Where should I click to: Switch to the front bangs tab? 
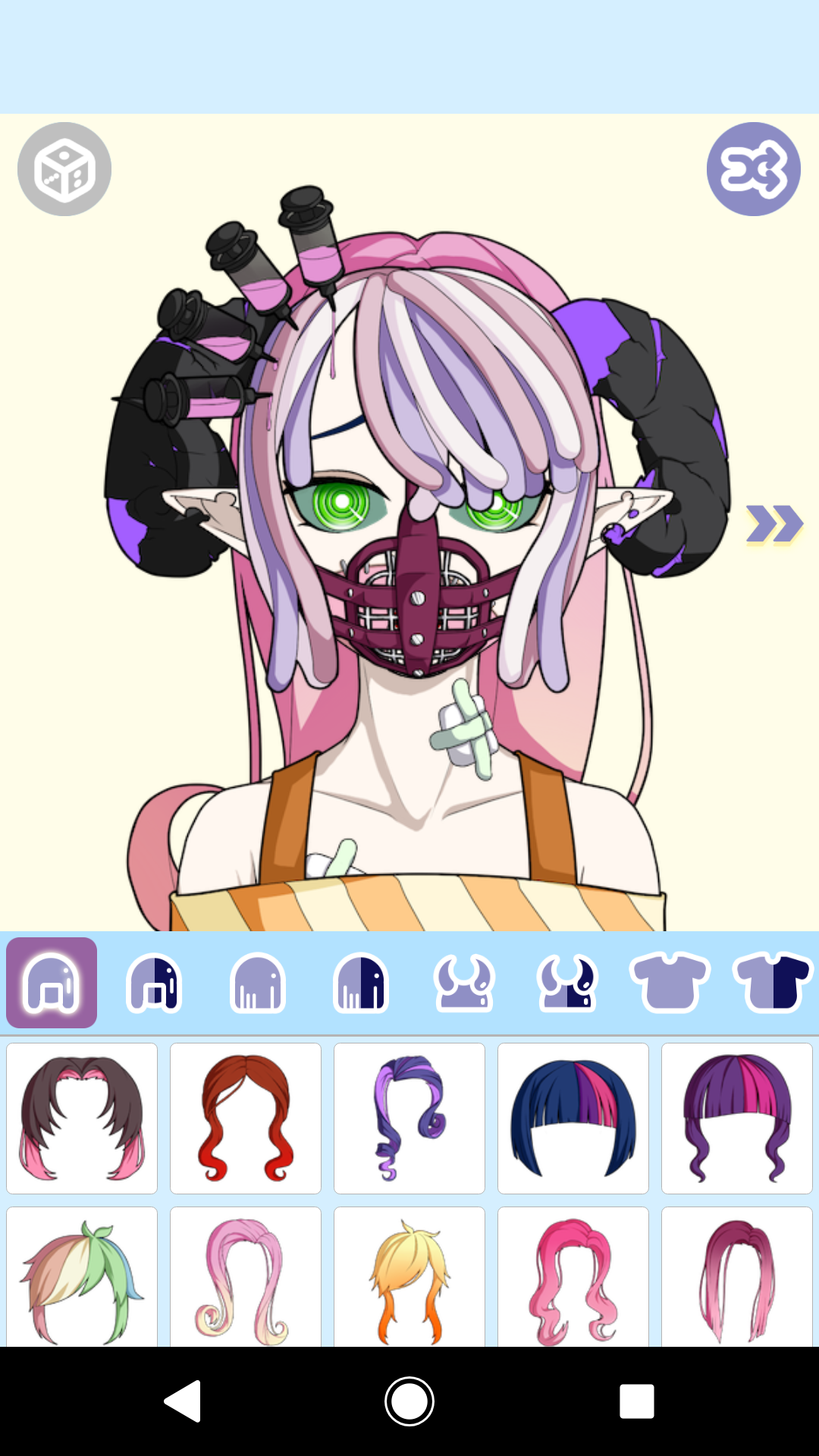coord(258,983)
